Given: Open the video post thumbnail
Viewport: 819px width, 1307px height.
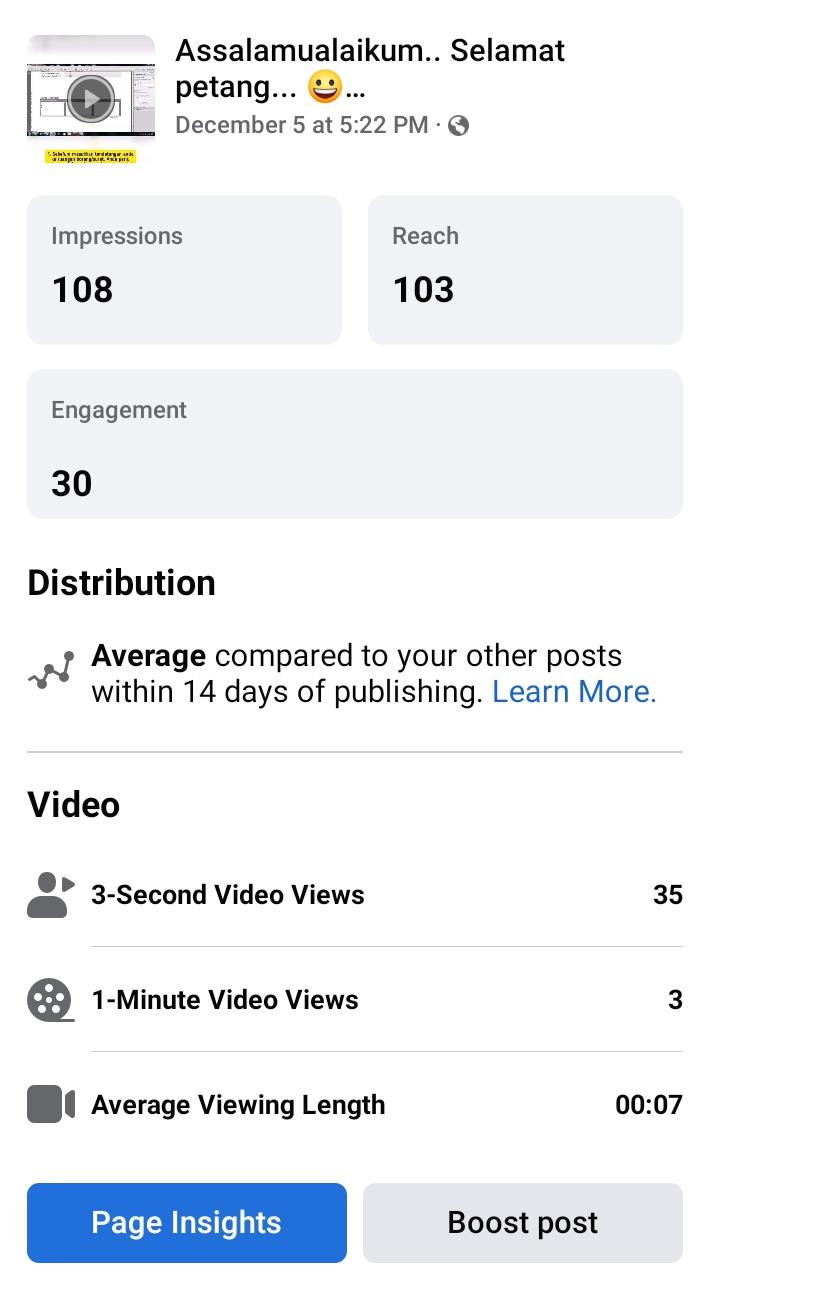Looking at the screenshot, I should coord(91,98).
